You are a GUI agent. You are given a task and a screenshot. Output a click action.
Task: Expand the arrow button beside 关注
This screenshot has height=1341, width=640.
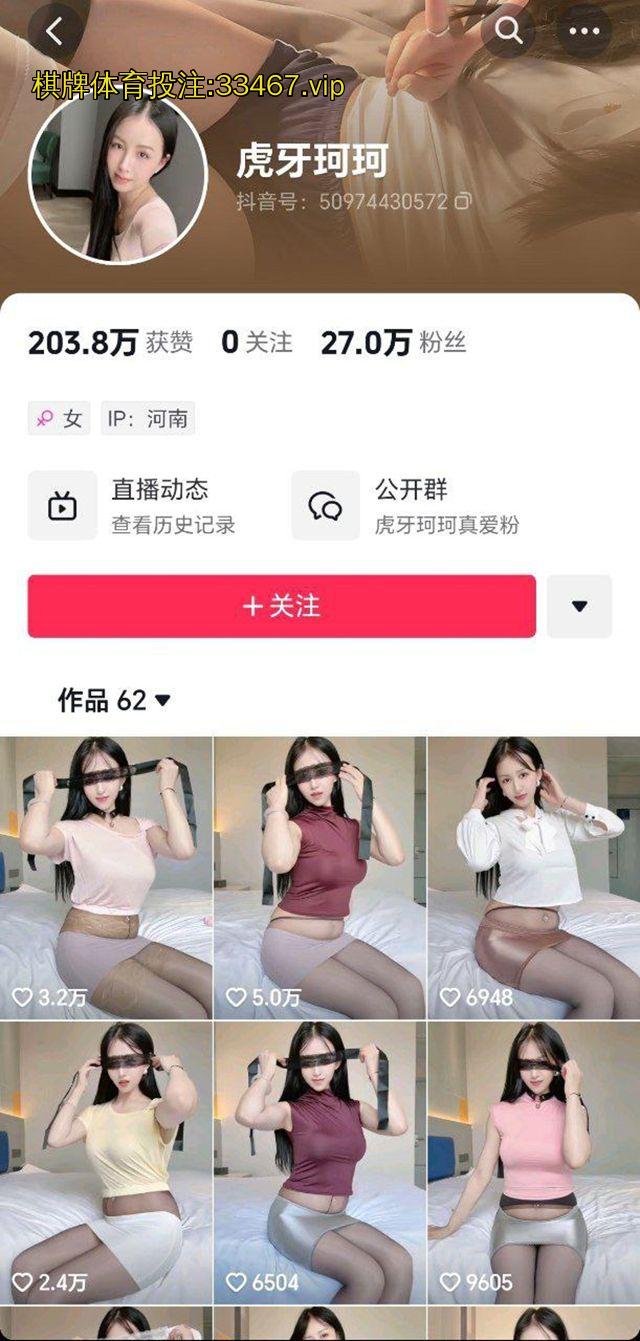click(579, 606)
